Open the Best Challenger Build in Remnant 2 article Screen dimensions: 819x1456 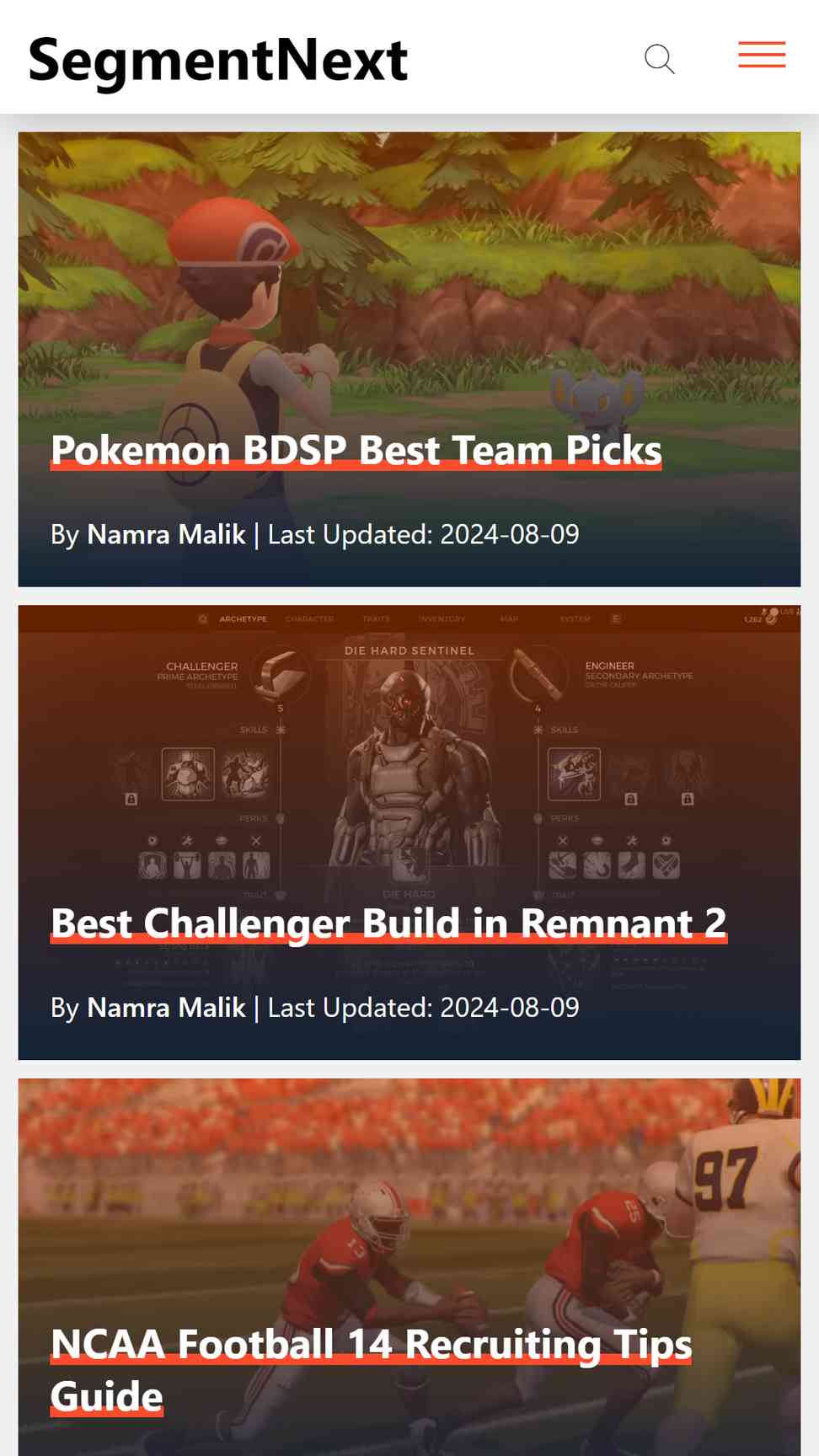coord(388,923)
